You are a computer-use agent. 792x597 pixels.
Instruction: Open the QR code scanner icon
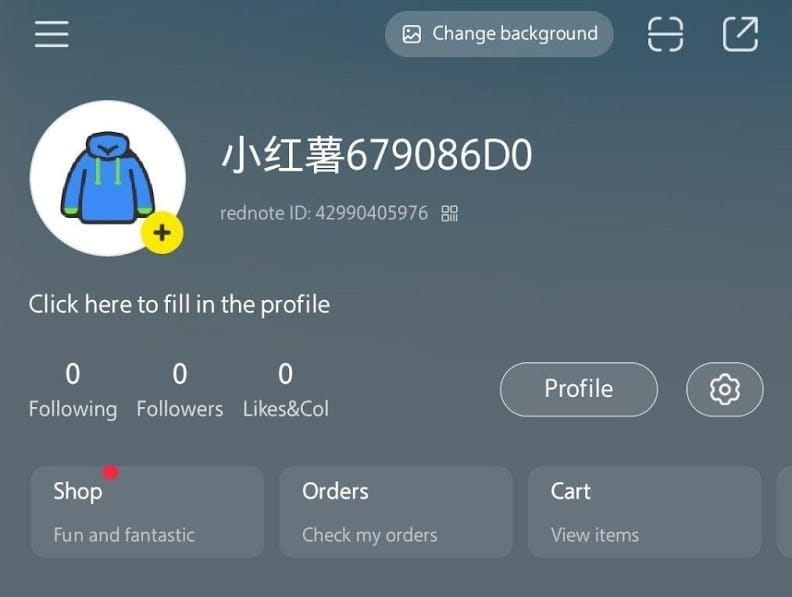point(666,34)
